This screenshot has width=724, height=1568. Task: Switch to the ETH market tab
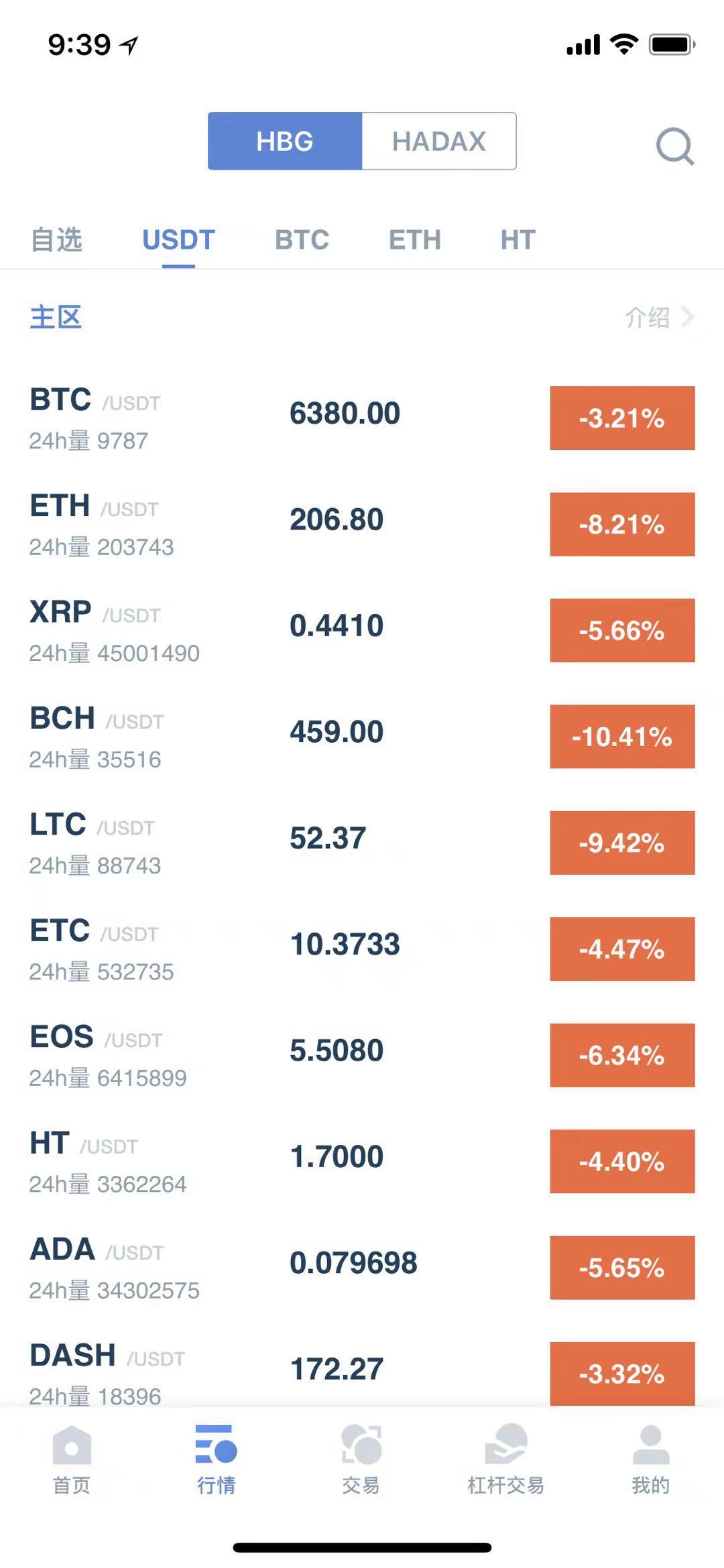tap(415, 240)
